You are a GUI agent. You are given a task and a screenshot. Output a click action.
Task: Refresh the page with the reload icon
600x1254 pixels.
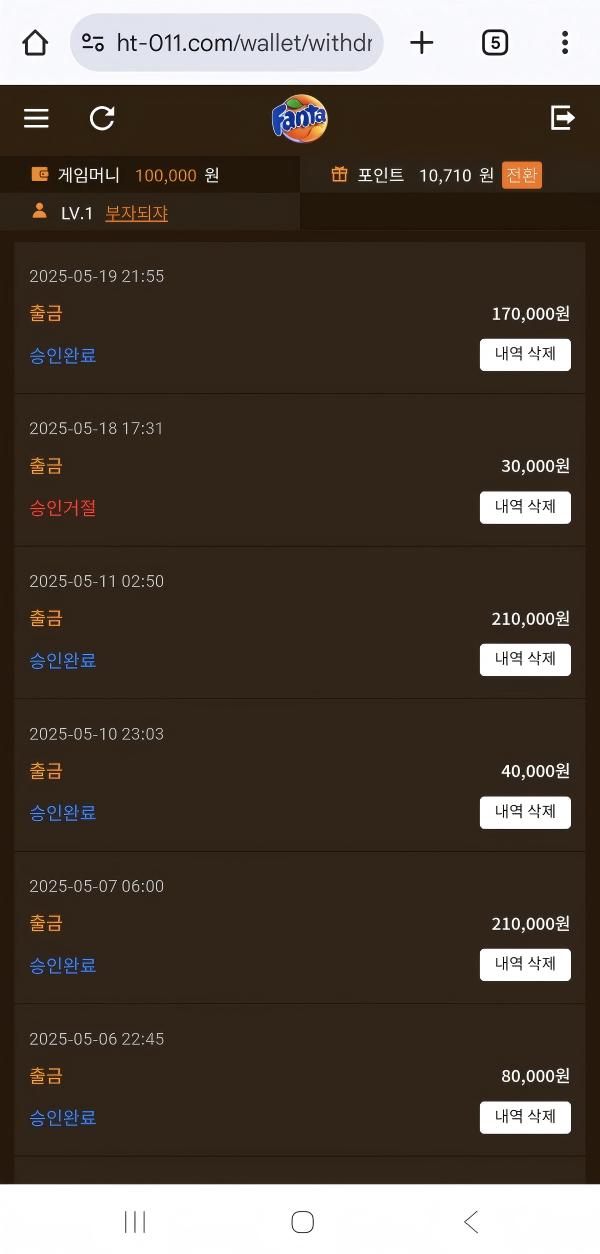(x=102, y=118)
